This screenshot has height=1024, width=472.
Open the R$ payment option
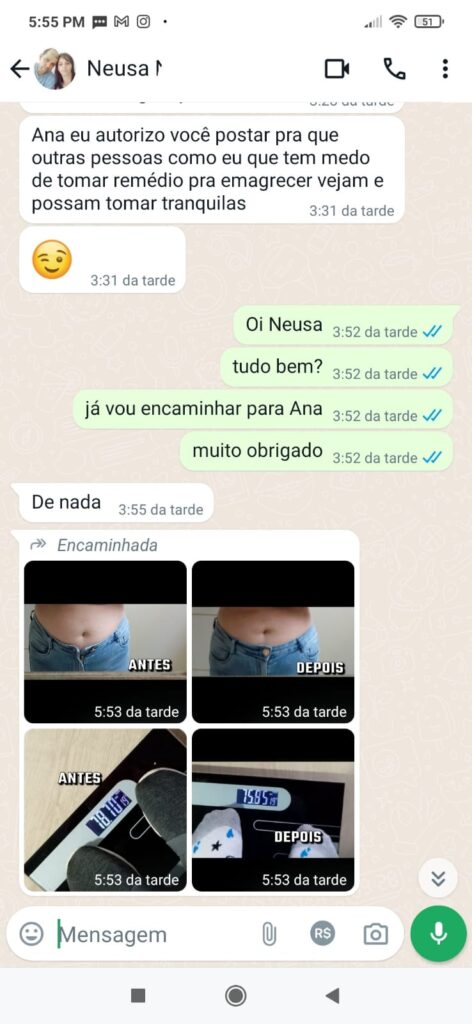pos(322,935)
